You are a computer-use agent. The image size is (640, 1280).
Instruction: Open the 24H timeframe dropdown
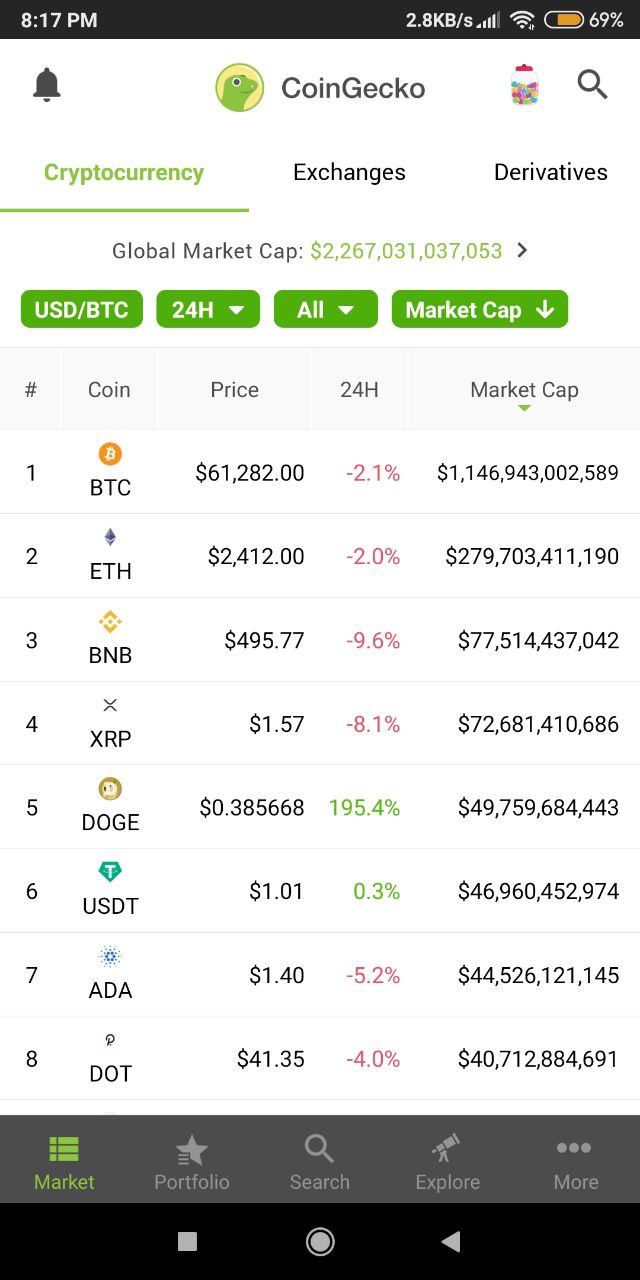(x=208, y=310)
